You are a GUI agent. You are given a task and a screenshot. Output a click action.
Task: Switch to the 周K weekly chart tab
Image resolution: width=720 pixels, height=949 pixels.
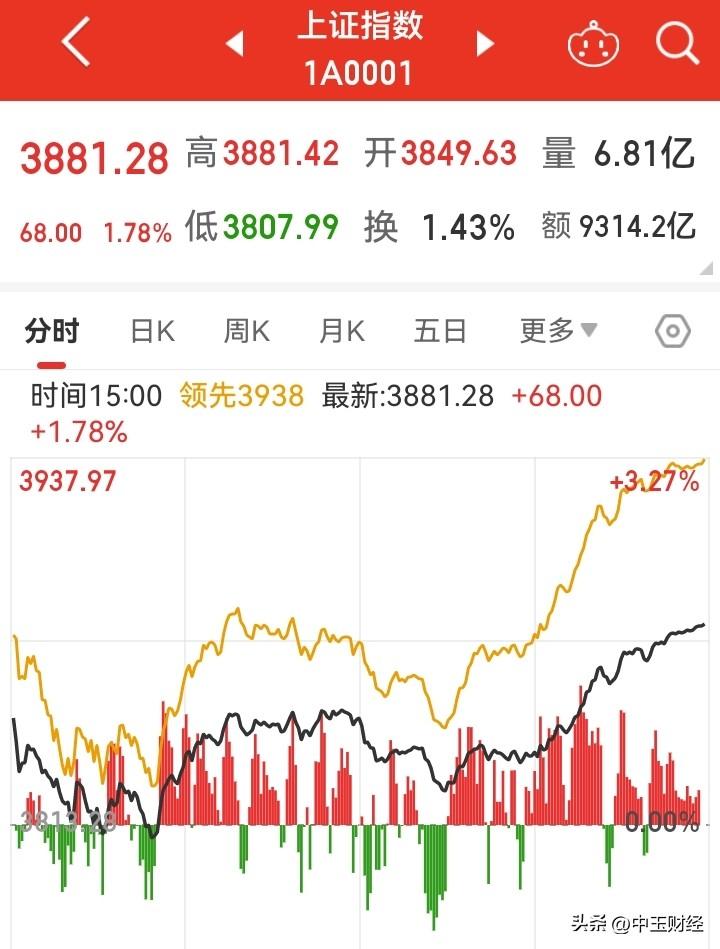tap(245, 330)
